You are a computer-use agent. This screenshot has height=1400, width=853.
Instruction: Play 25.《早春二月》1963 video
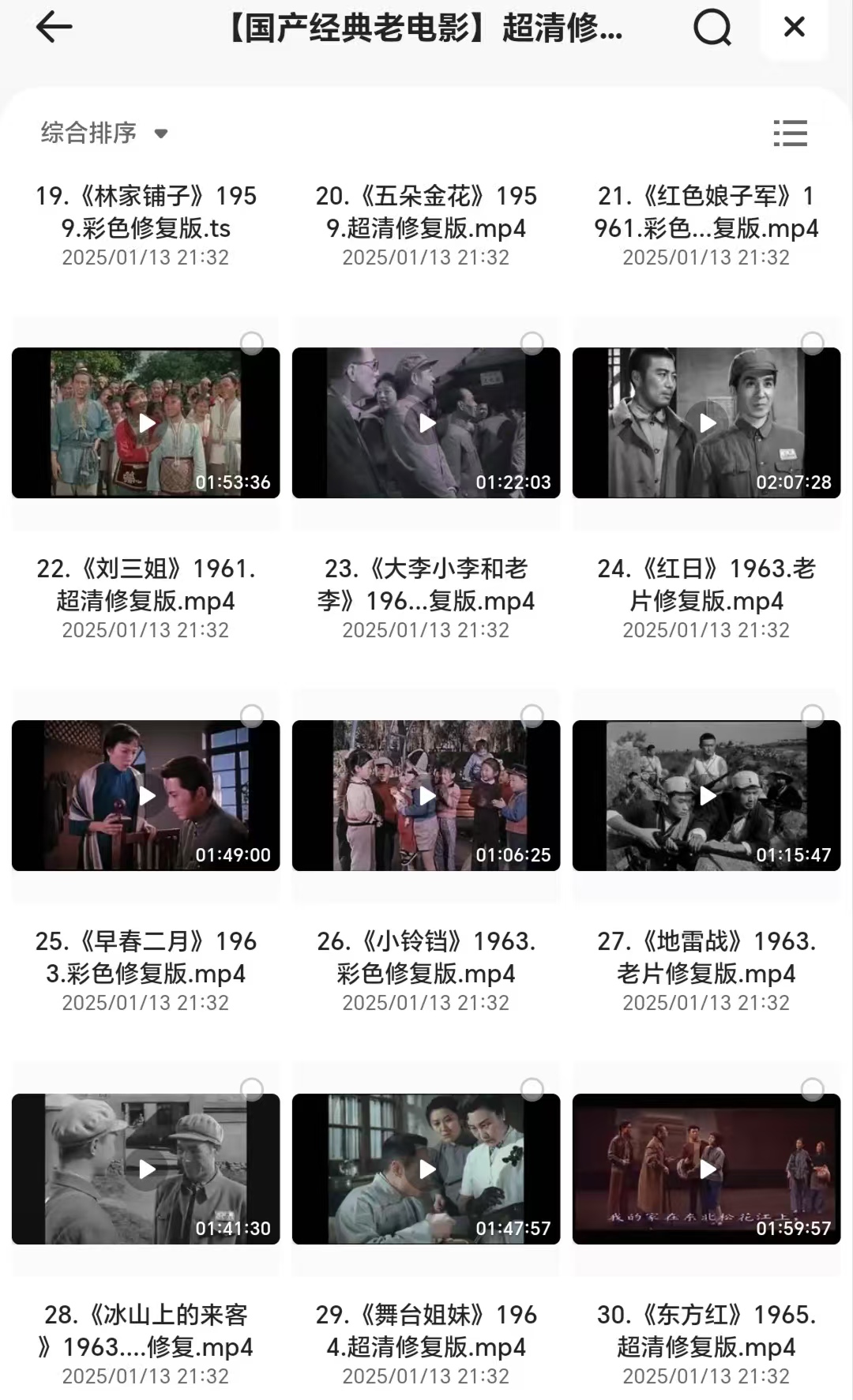146,796
